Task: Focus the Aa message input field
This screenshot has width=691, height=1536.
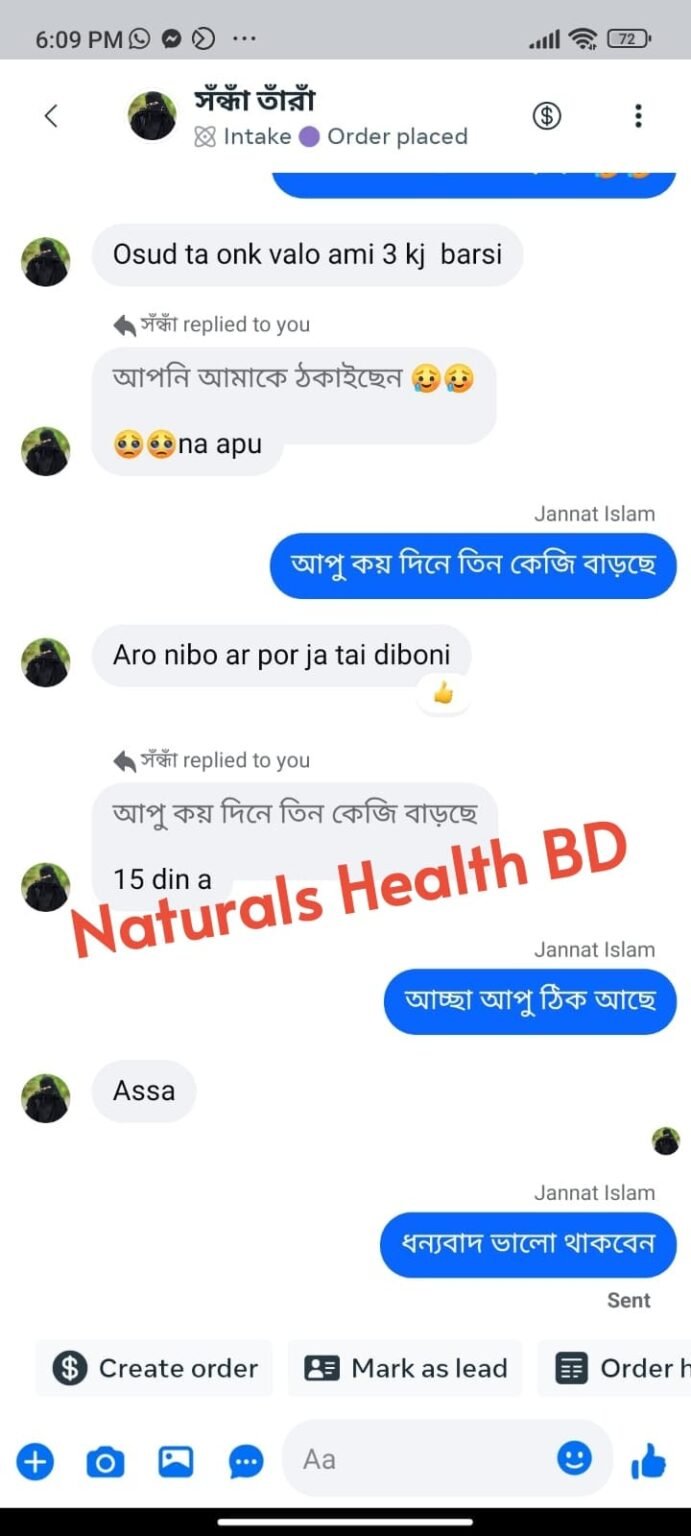Action: click(x=420, y=1460)
